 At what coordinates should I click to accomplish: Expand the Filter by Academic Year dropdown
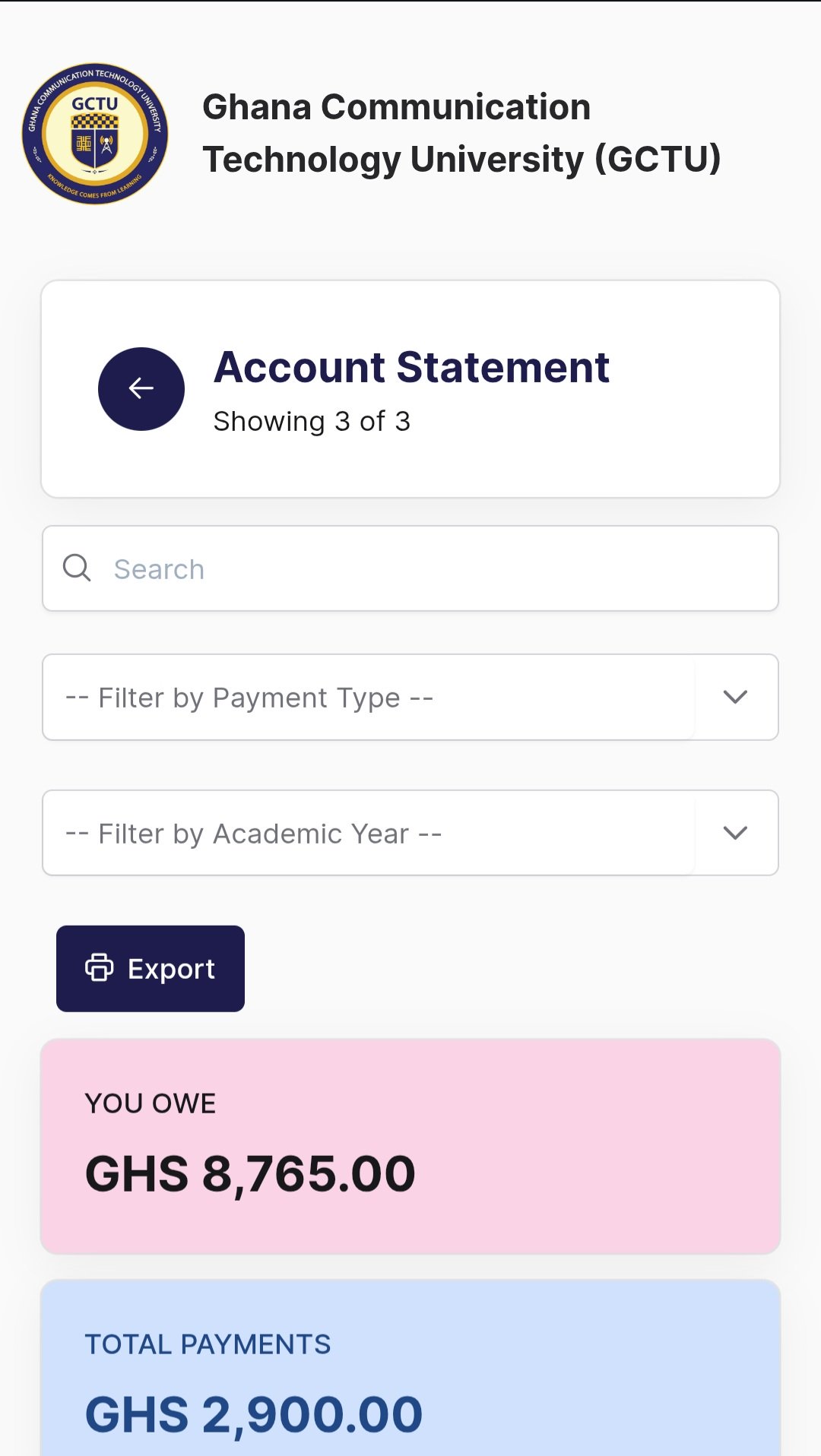[x=410, y=833]
